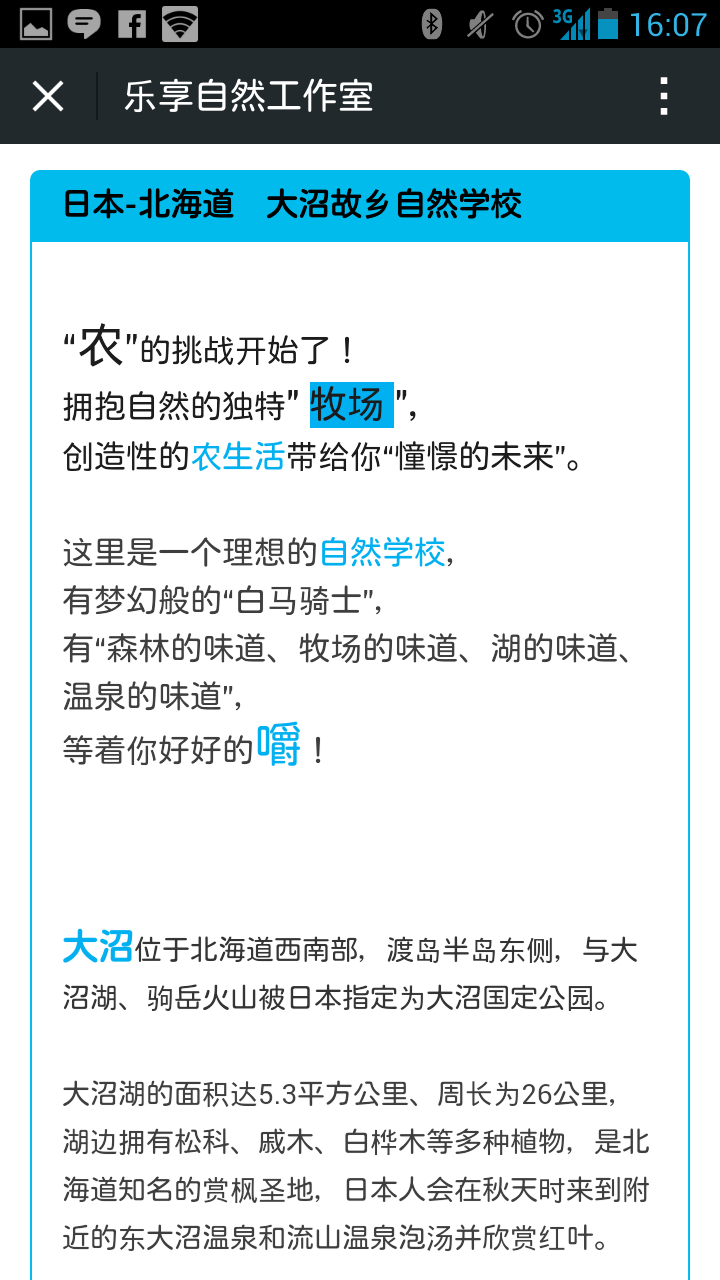This screenshot has width=720, height=1280.
Task: Close the 乐享自然工作室 article page
Action: 48,96
